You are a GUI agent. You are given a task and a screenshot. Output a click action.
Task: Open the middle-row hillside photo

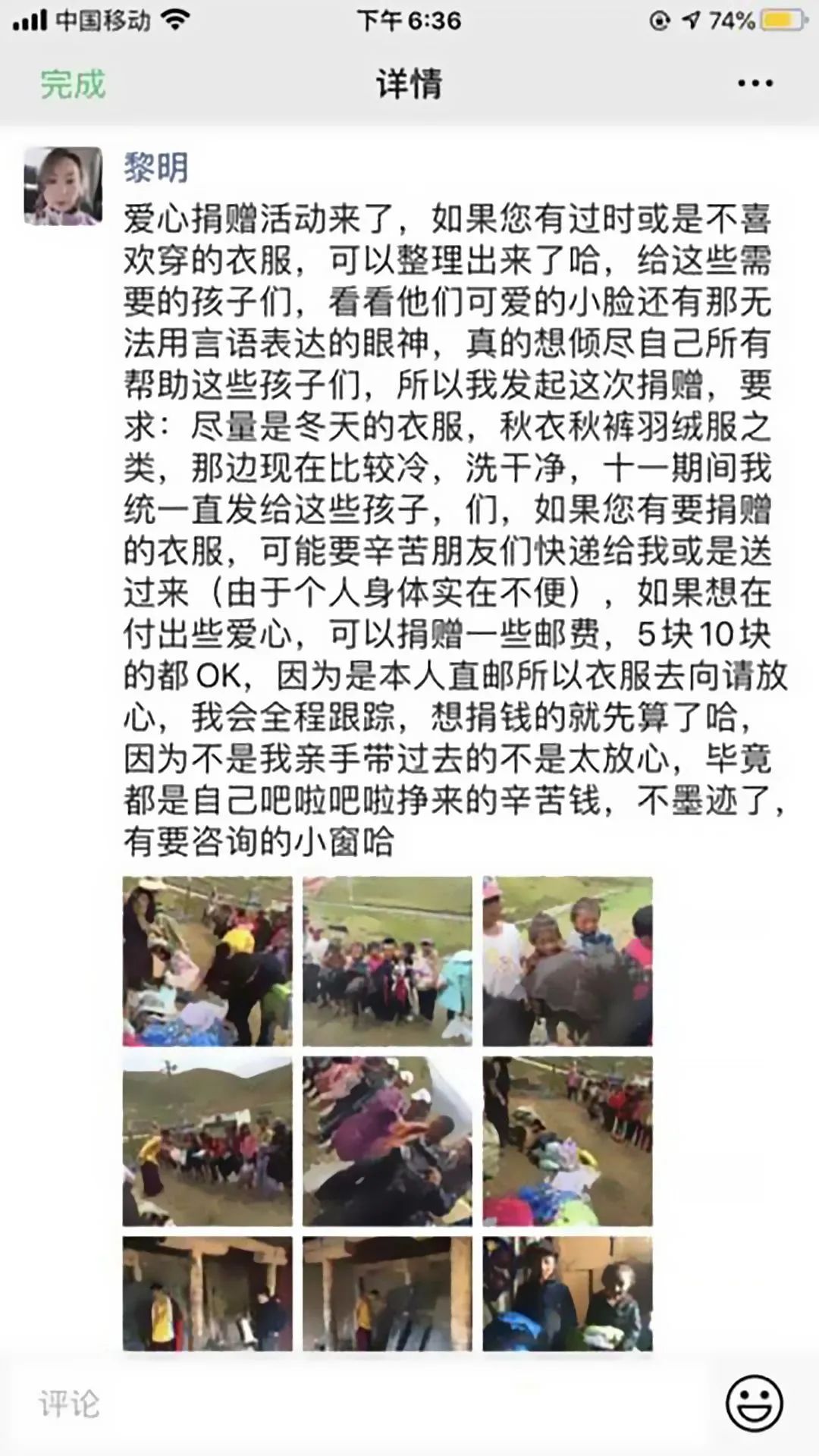(x=207, y=1141)
